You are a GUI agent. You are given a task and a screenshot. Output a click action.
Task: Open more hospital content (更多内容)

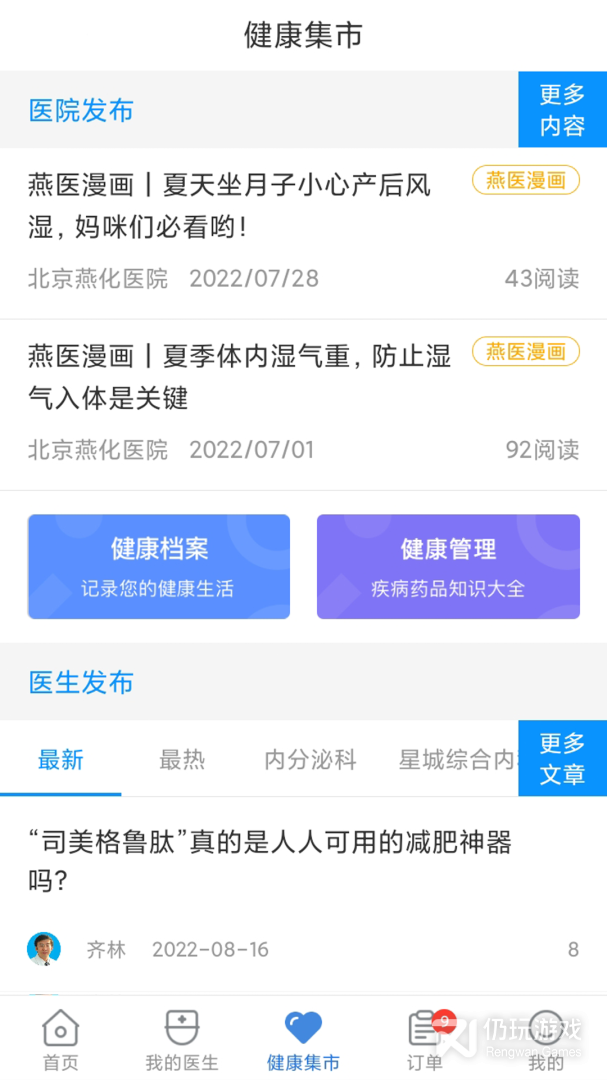pyautogui.click(x=562, y=110)
